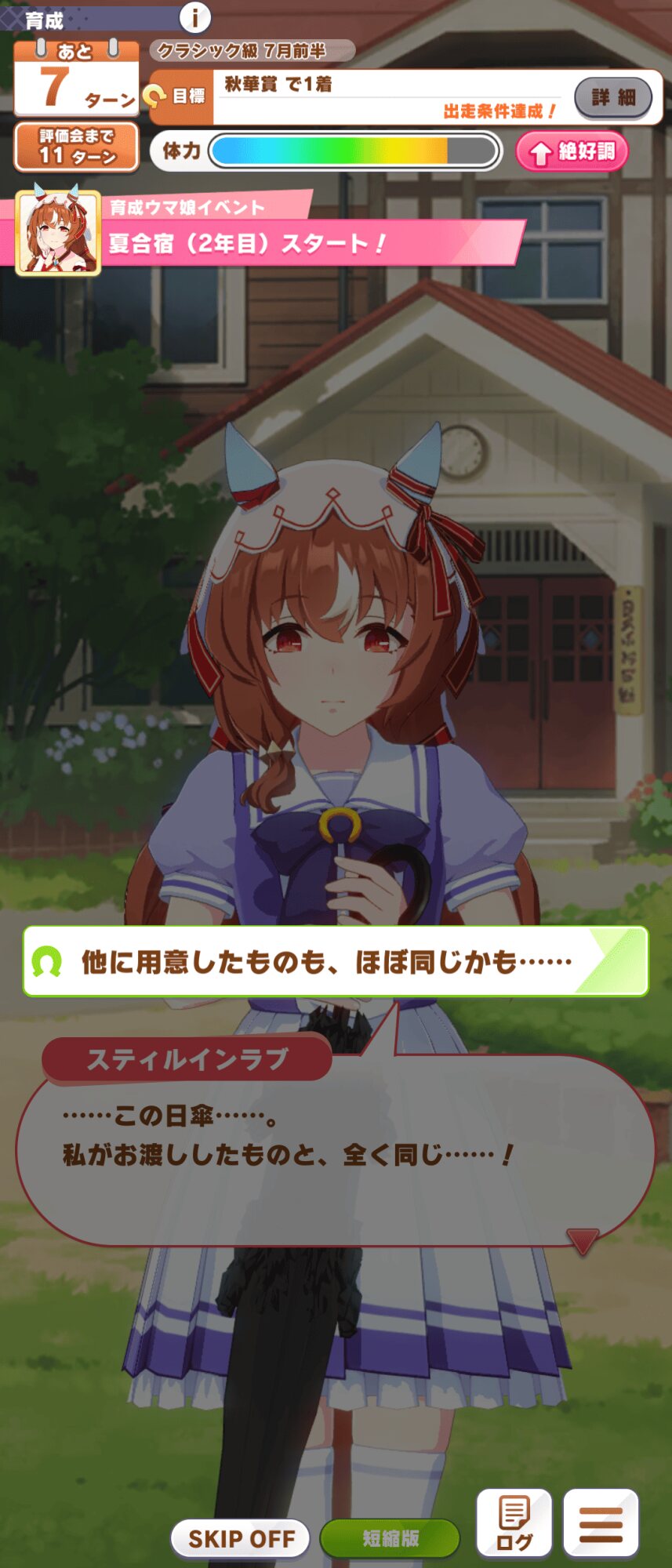This screenshot has height=1568, width=672.
Task: Switch to the 短縮版 shortened mode
Action: pos(390,1538)
